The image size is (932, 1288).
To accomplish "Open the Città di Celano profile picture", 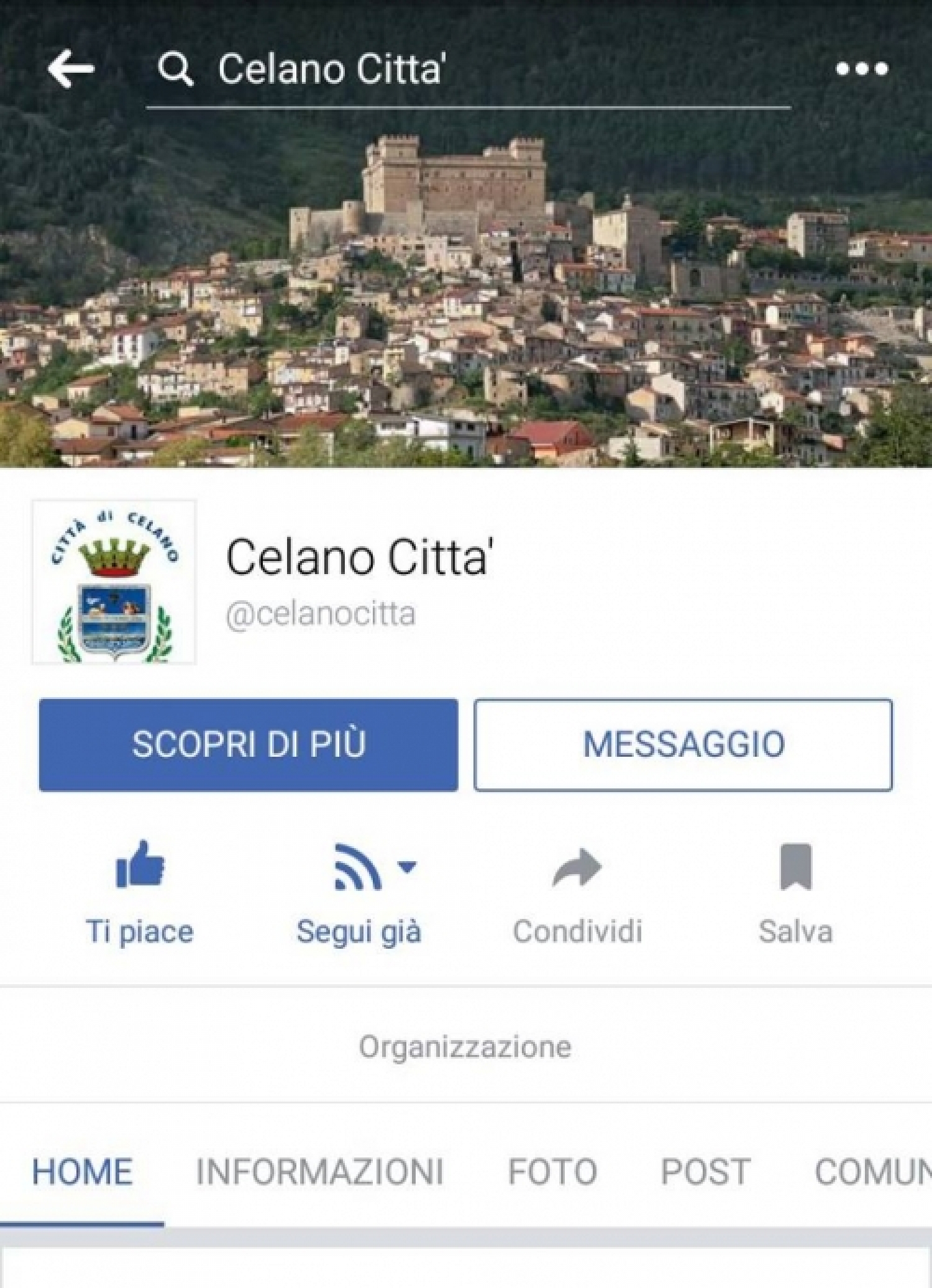I will tap(114, 582).
